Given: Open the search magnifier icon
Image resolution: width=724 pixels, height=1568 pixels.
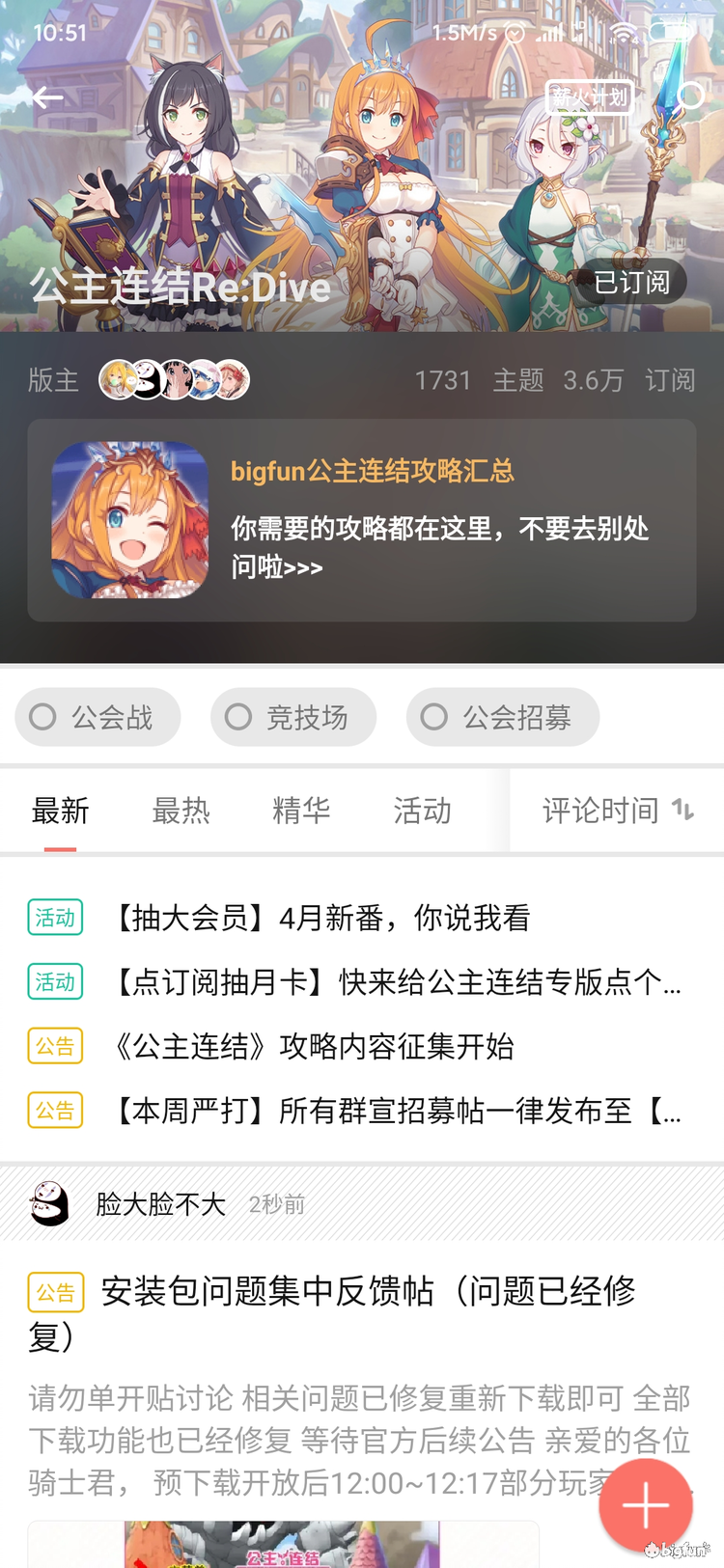Looking at the screenshot, I should (x=689, y=96).
